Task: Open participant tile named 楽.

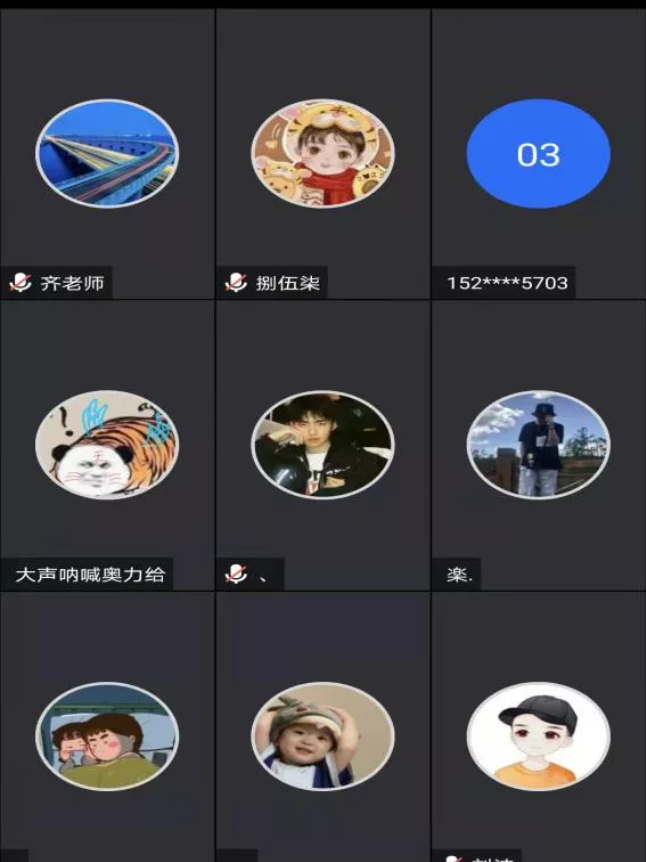Action: tap(538, 445)
